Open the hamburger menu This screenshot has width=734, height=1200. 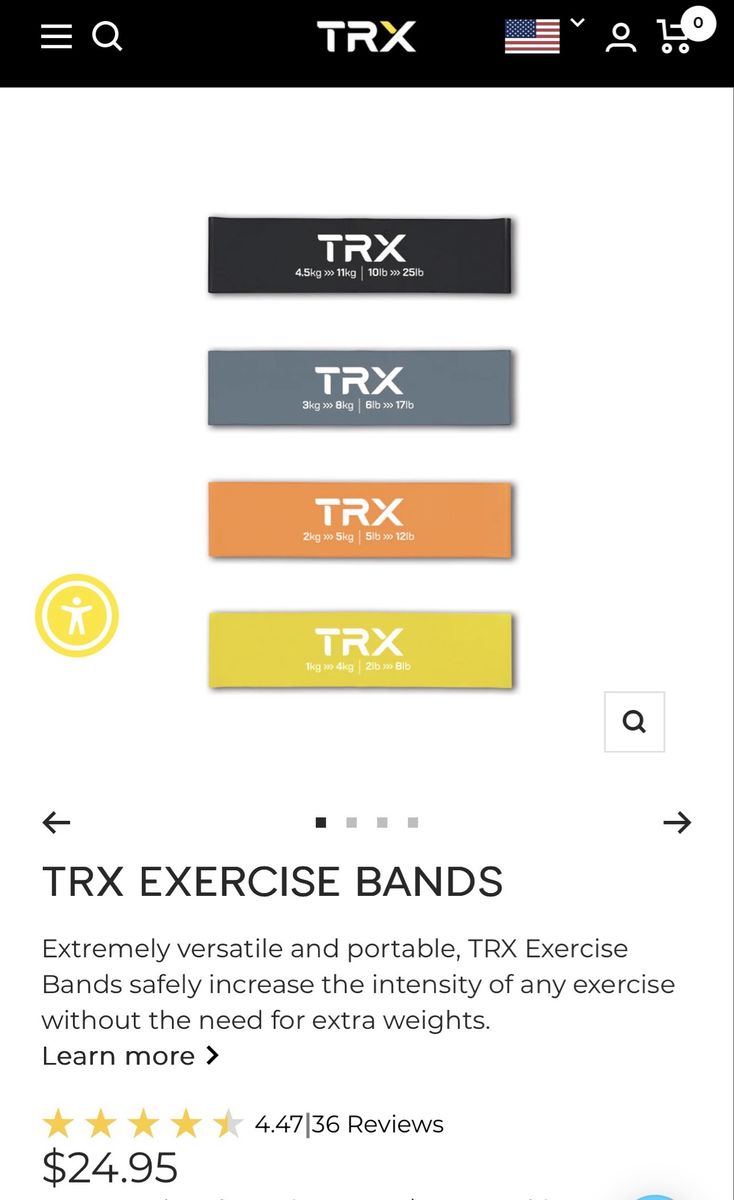[x=56, y=37]
